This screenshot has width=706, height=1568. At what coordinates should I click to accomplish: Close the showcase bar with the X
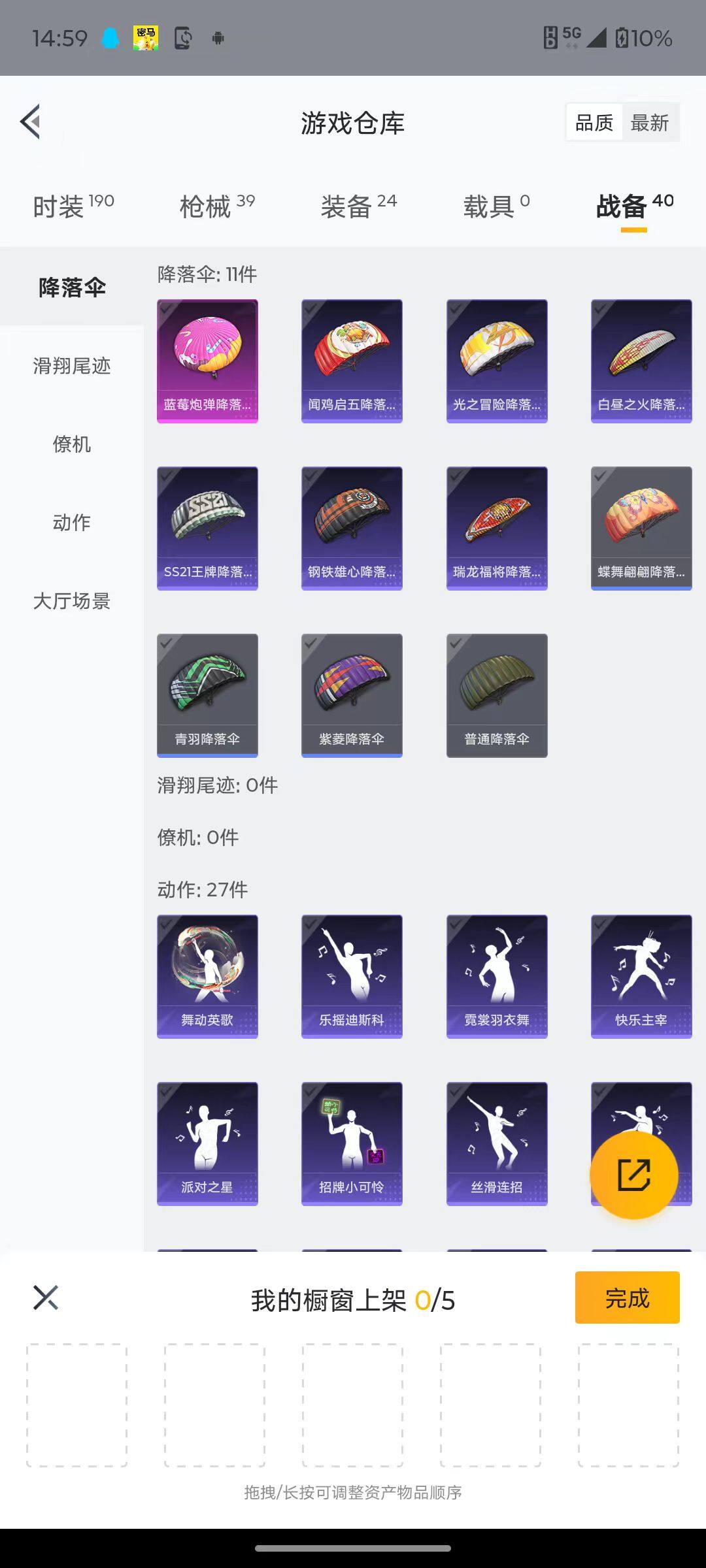(x=44, y=1299)
